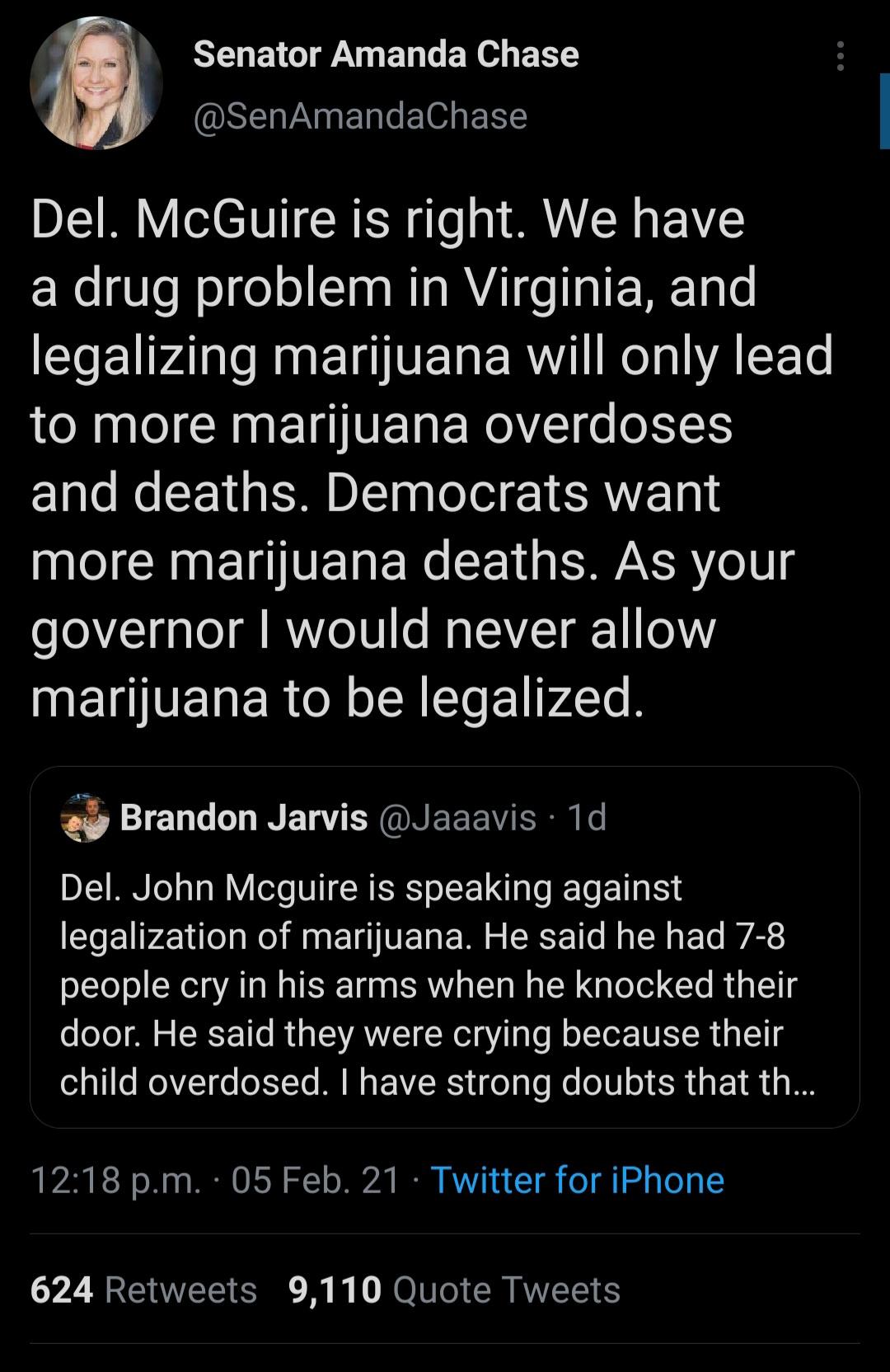This screenshot has width=890, height=1372.
Task: Open Senator Amanda Chase's profile picture
Action: 96,83
